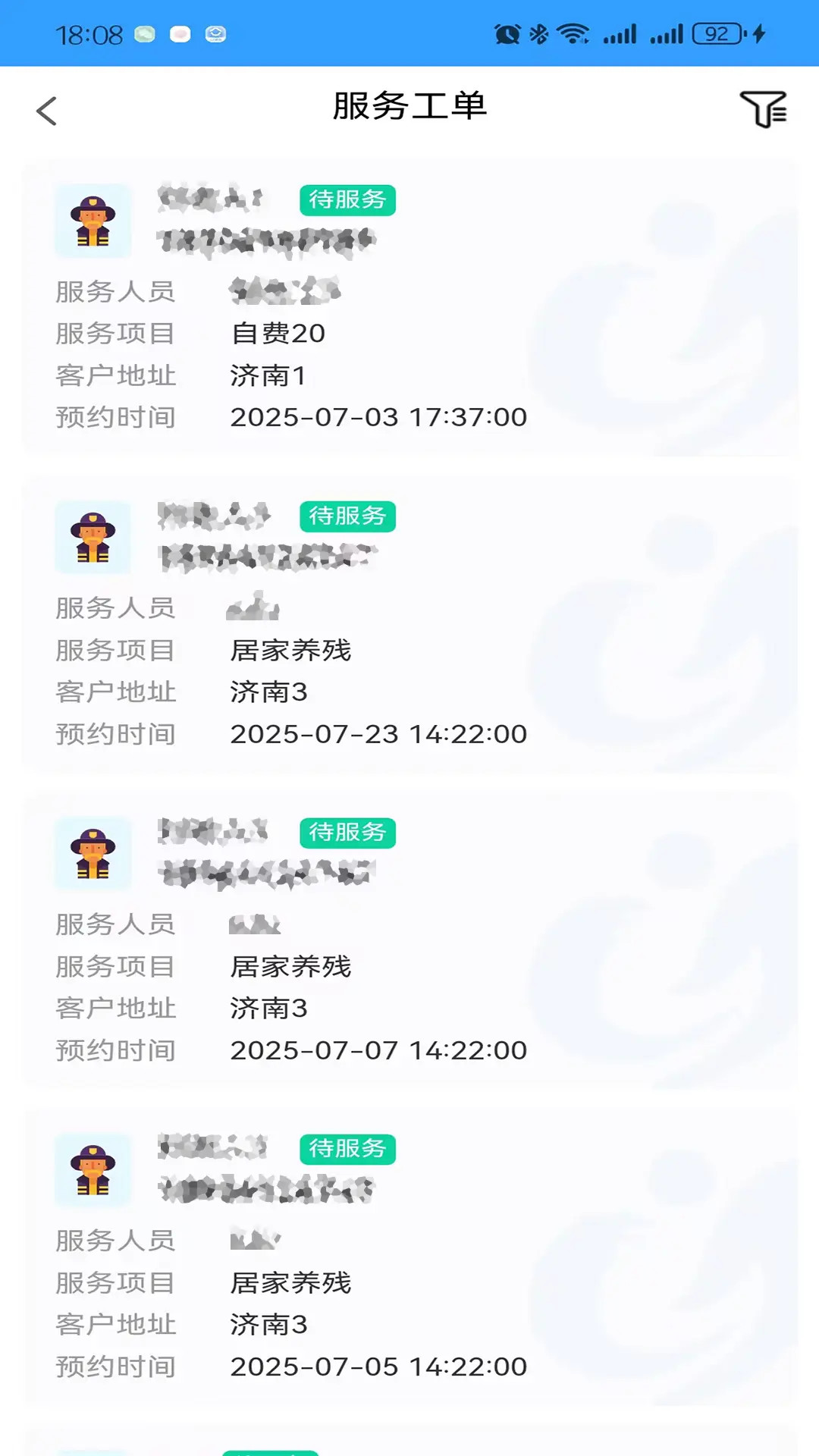Viewport: 819px width, 1456px height.
Task: Select the 待服务 badge on the 2025-07-05 order
Action: pos(347,1149)
